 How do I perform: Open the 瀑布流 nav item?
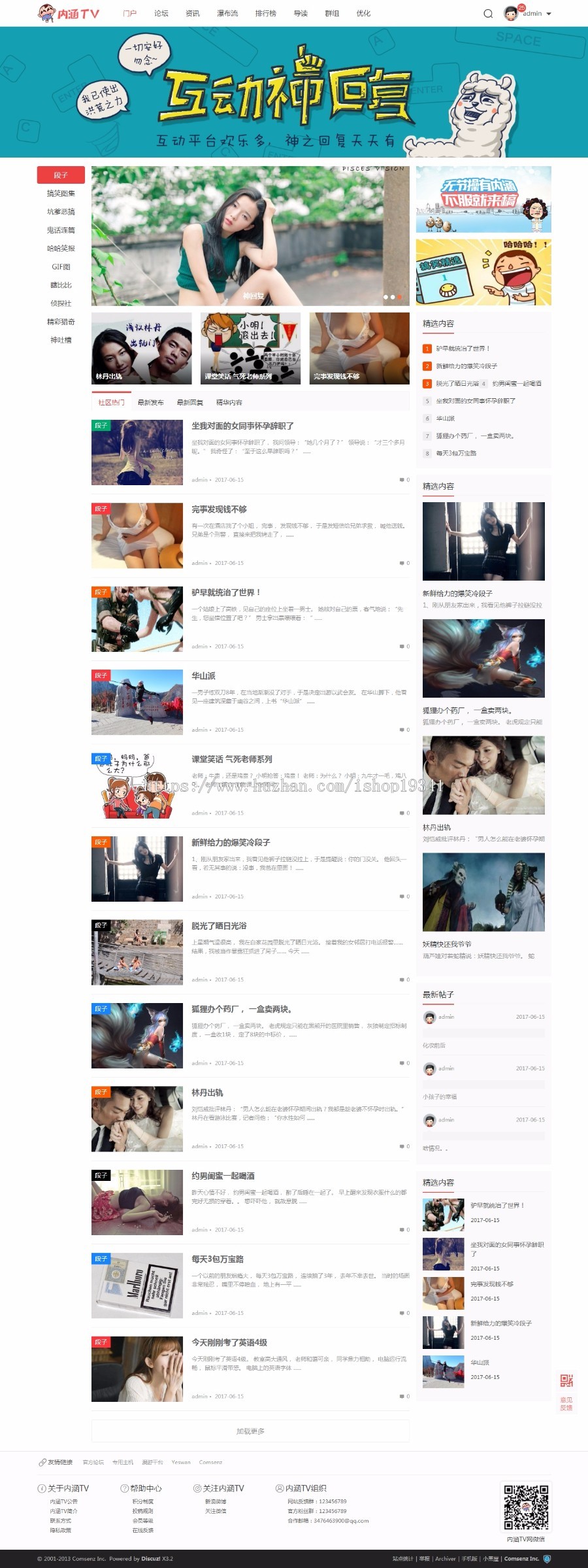tap(227, 14)
